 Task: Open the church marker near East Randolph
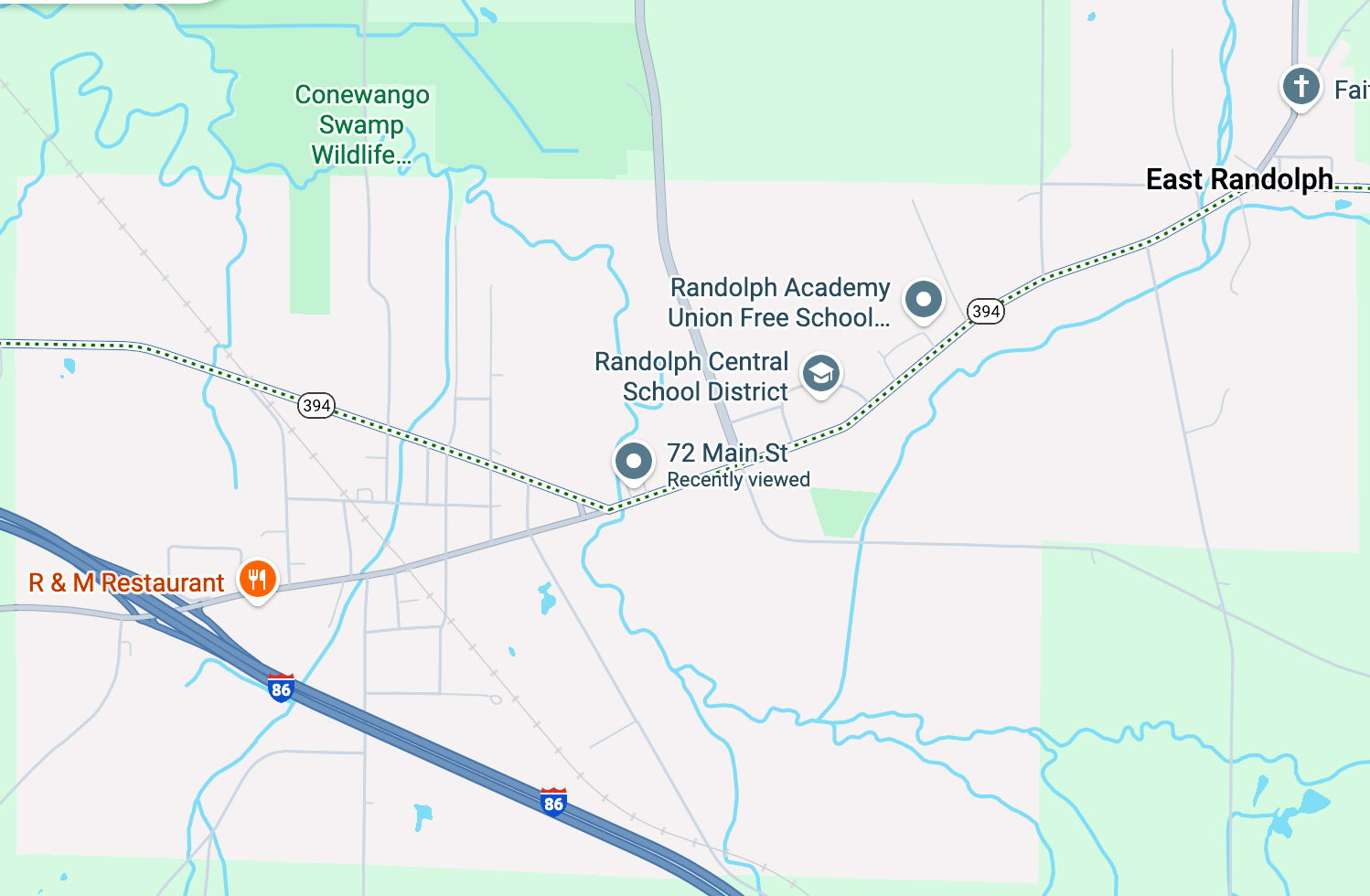[x=1300, y=87]
